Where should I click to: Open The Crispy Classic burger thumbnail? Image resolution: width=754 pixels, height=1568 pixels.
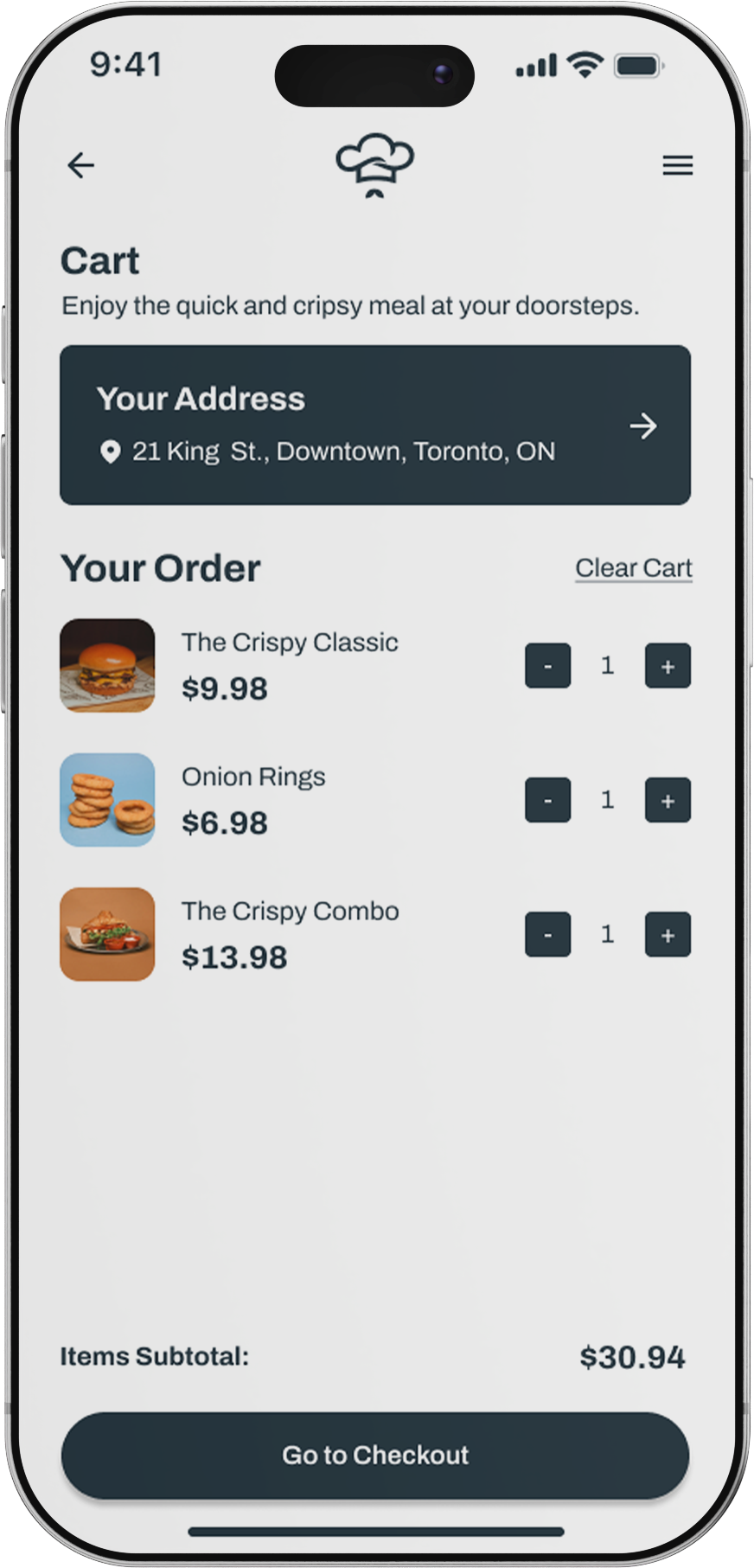click(107, 666)
